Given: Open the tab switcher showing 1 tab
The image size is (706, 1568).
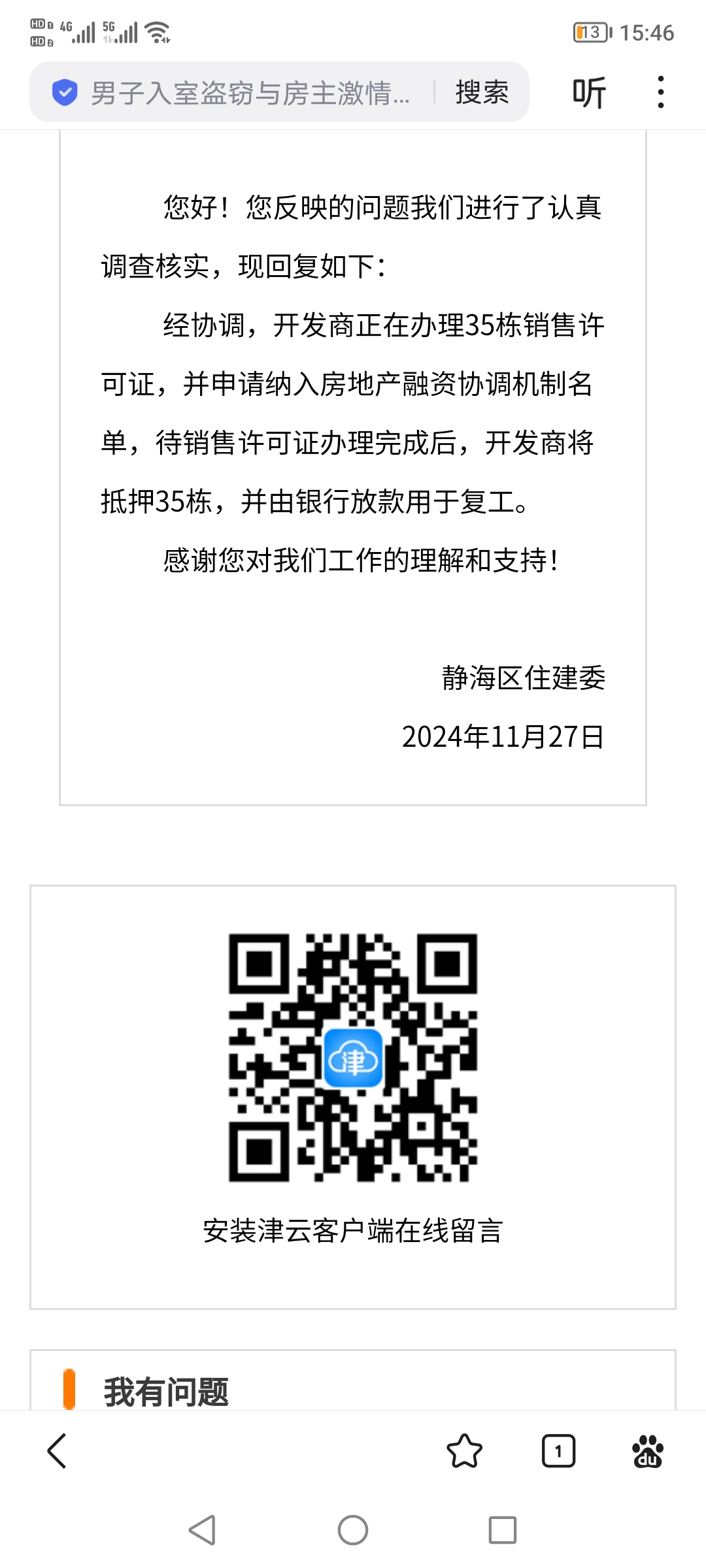Looking at the screenshot, I should pyautogui.click(x=558, y=1451).
